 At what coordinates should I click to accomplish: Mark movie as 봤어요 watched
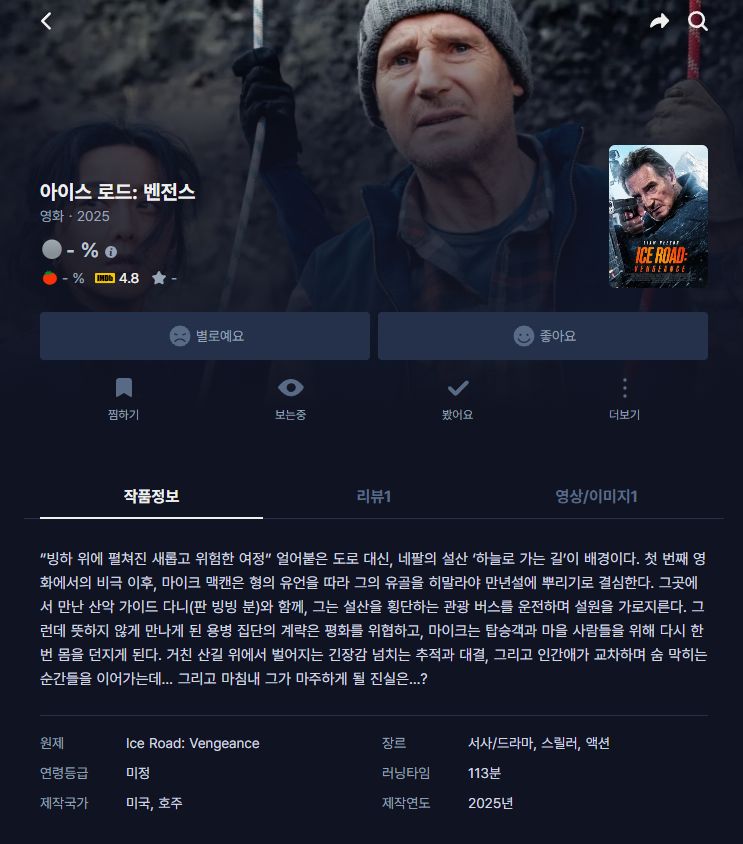click(x=457, y=398)
